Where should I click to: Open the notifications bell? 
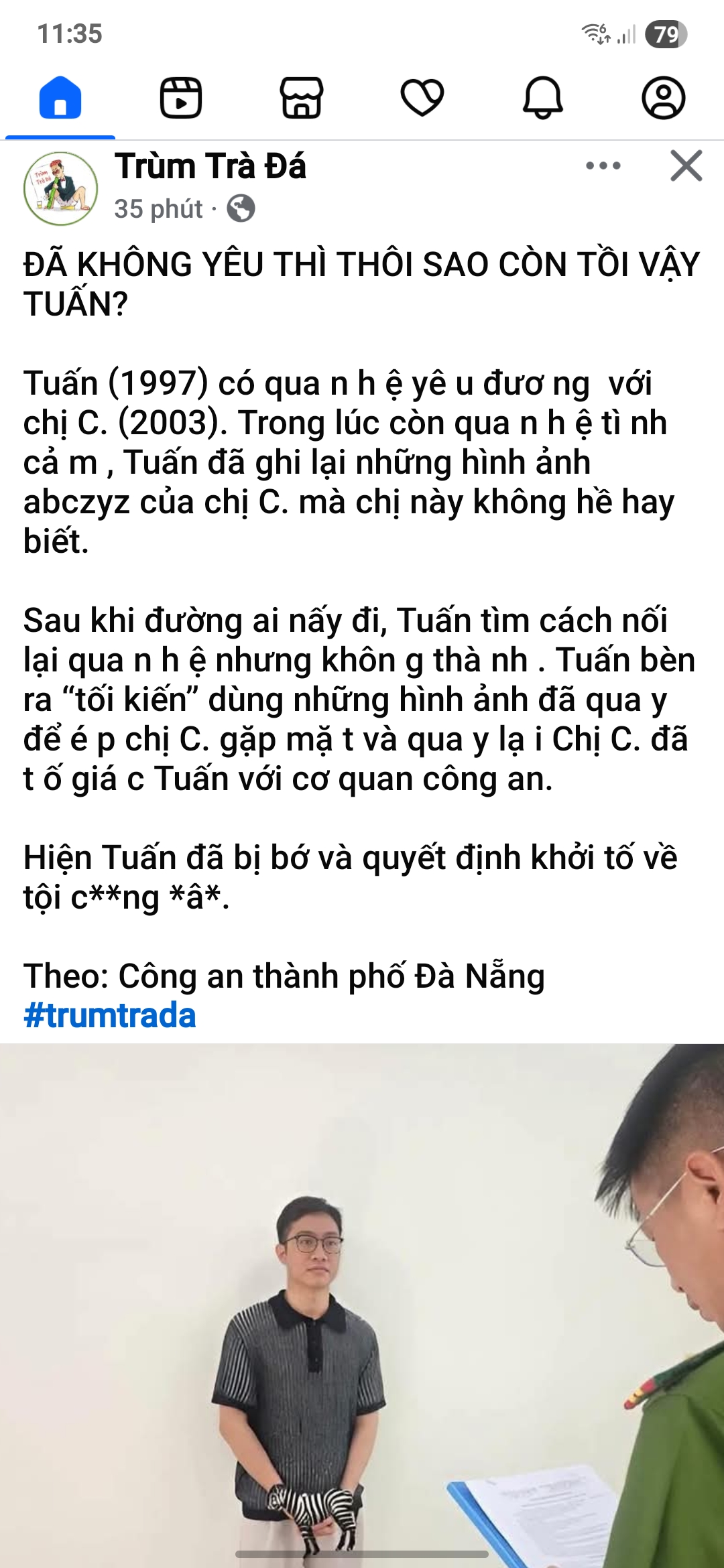[x=543, y=98]
